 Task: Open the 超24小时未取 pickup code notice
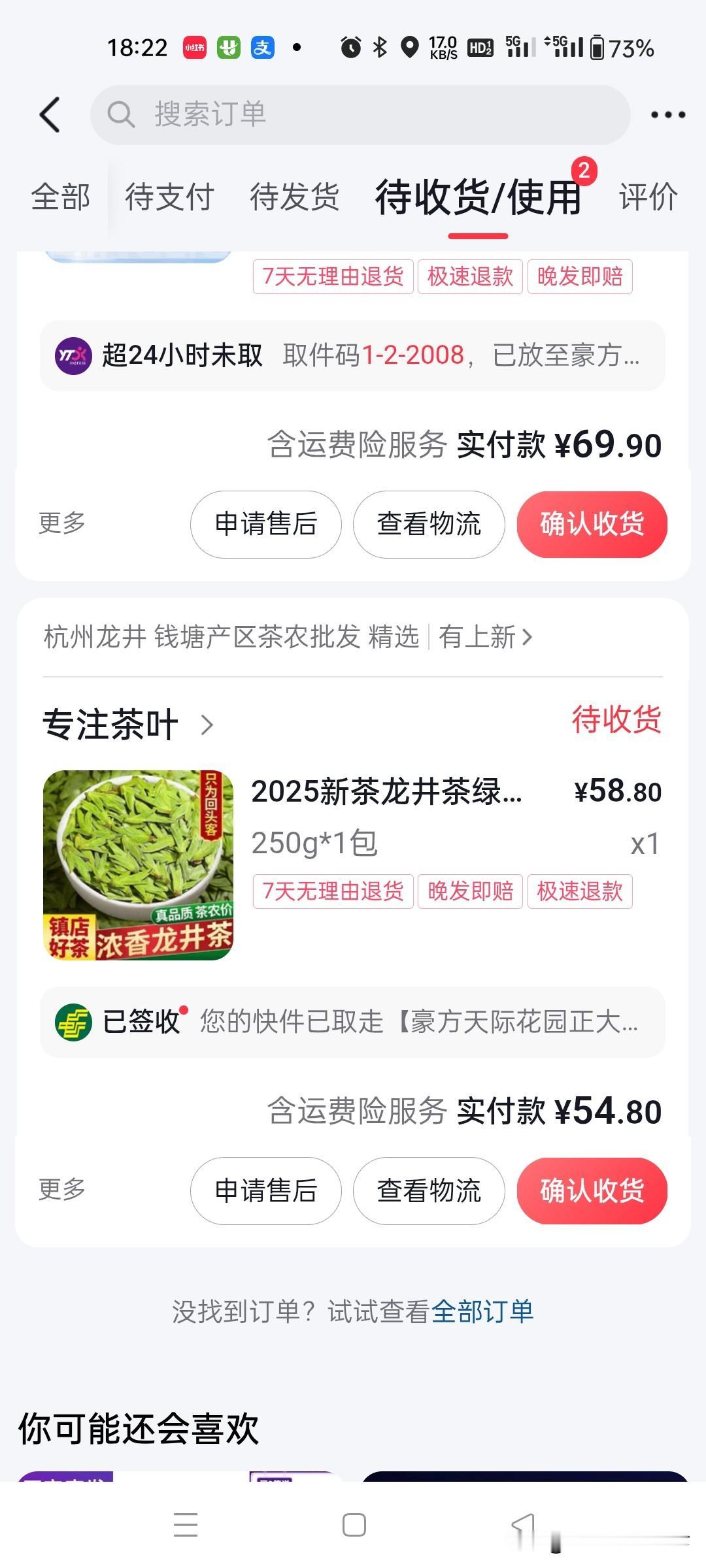(352, 356)
